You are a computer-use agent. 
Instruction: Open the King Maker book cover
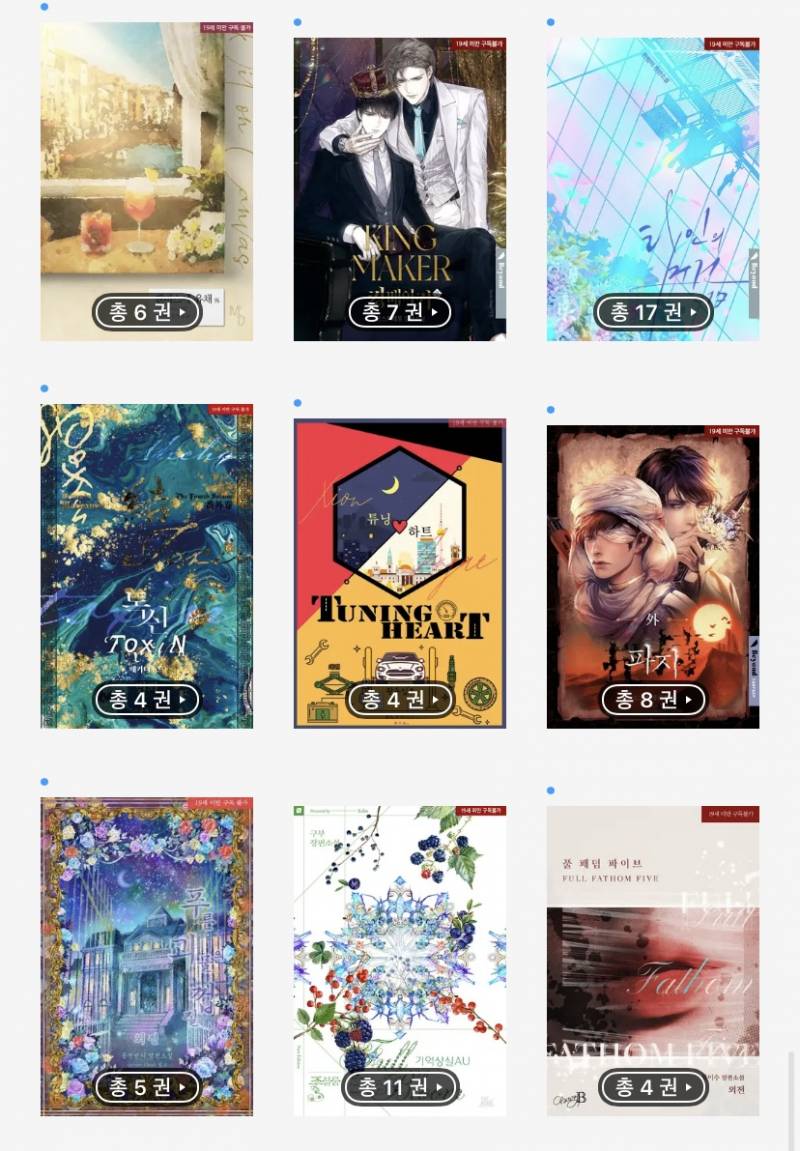pos(399,170)
